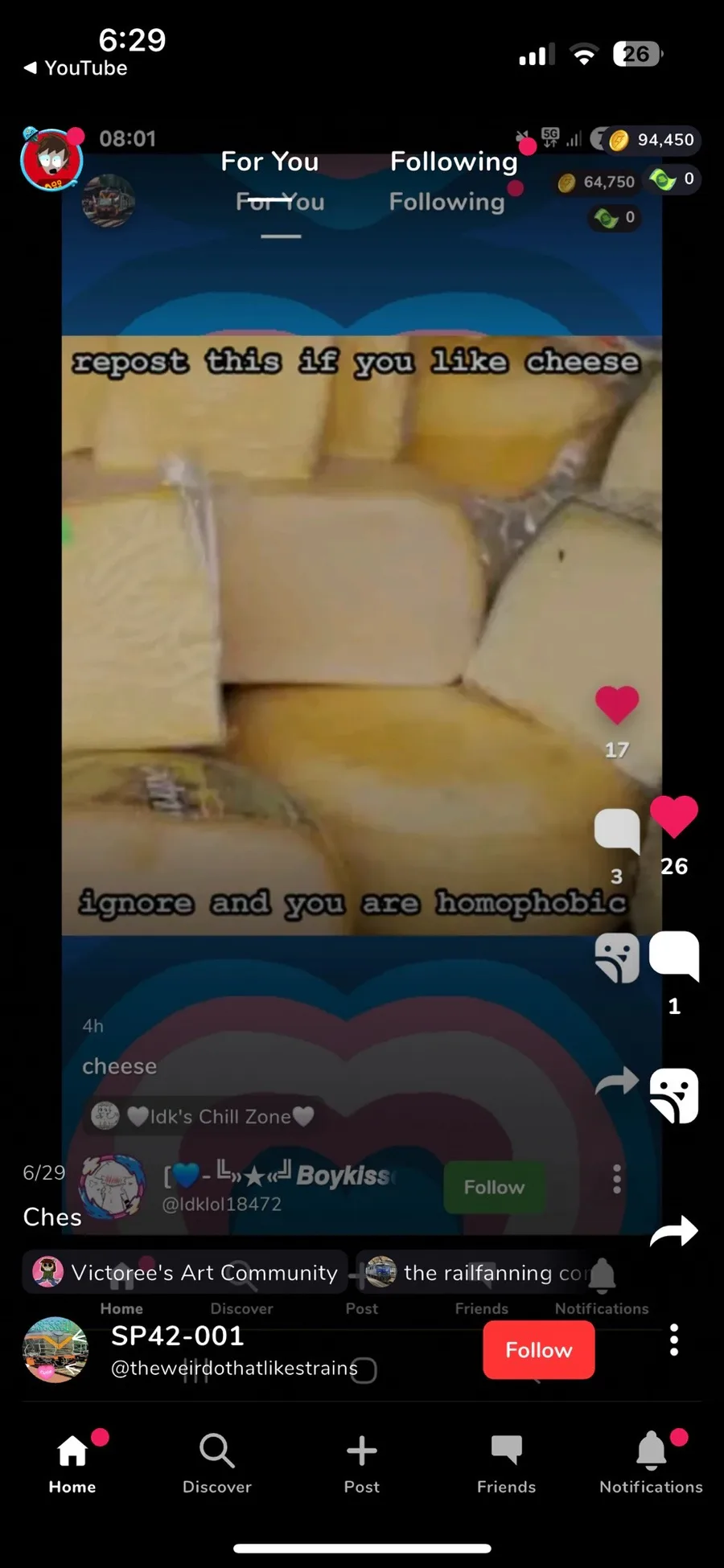Screen dimensions: 724x1568
Task: Open comments showing 1 comment
Action: coord(674,955)
